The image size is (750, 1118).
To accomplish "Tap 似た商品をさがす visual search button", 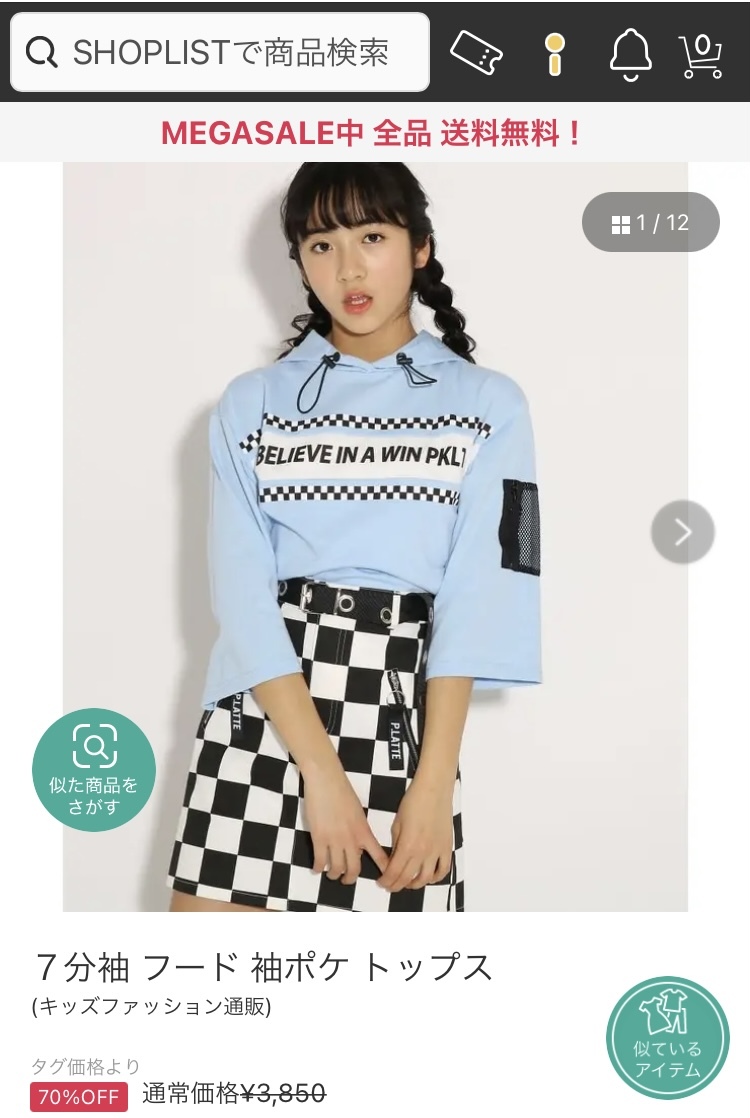I will (x=94, y=769).
